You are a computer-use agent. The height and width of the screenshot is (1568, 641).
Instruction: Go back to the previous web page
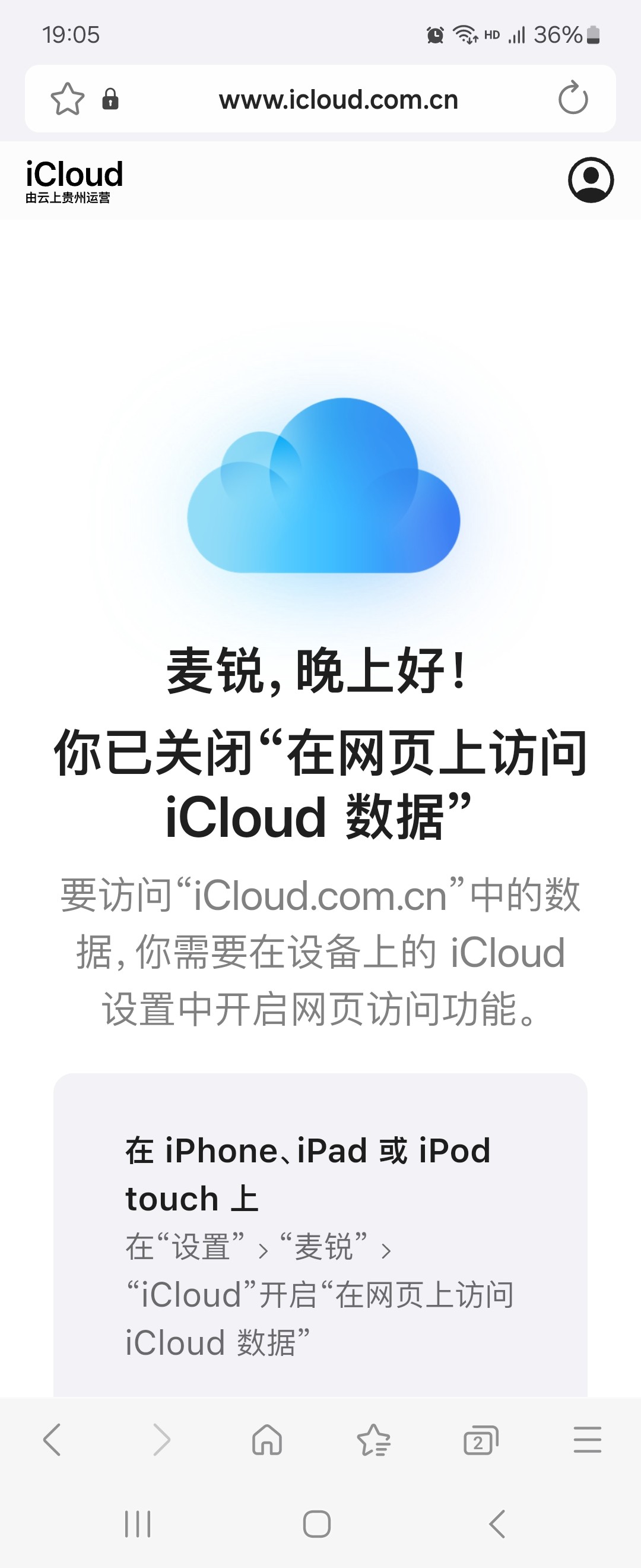click(x=52, y=1440)
